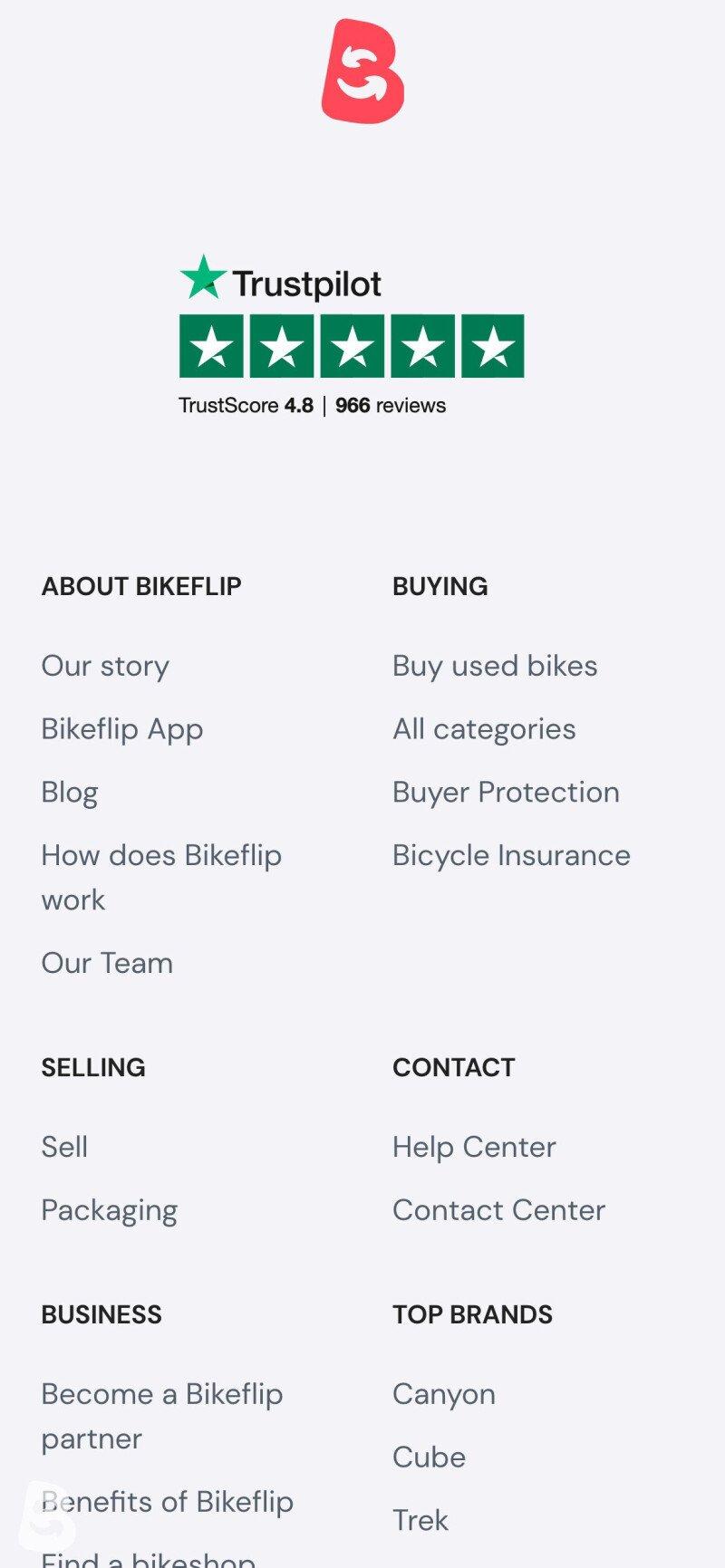Open the Bikeflip App page
This screenshot has height=1568, width=725.
click(122, 729)
